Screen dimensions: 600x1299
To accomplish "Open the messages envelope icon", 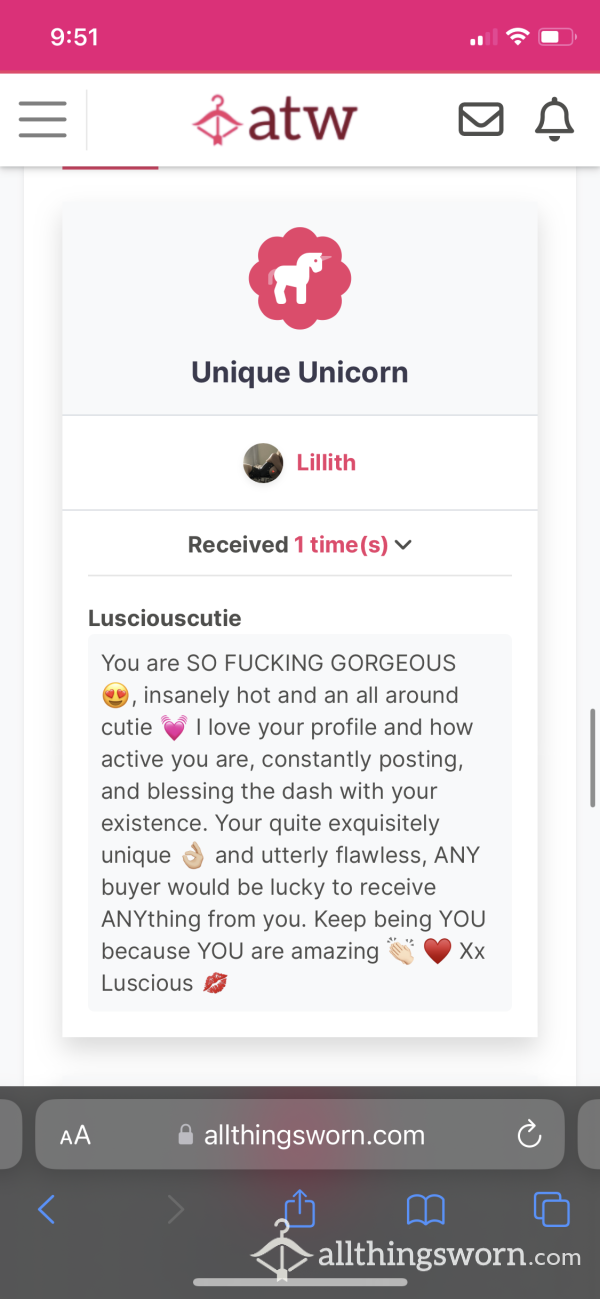I will [480, 120].
